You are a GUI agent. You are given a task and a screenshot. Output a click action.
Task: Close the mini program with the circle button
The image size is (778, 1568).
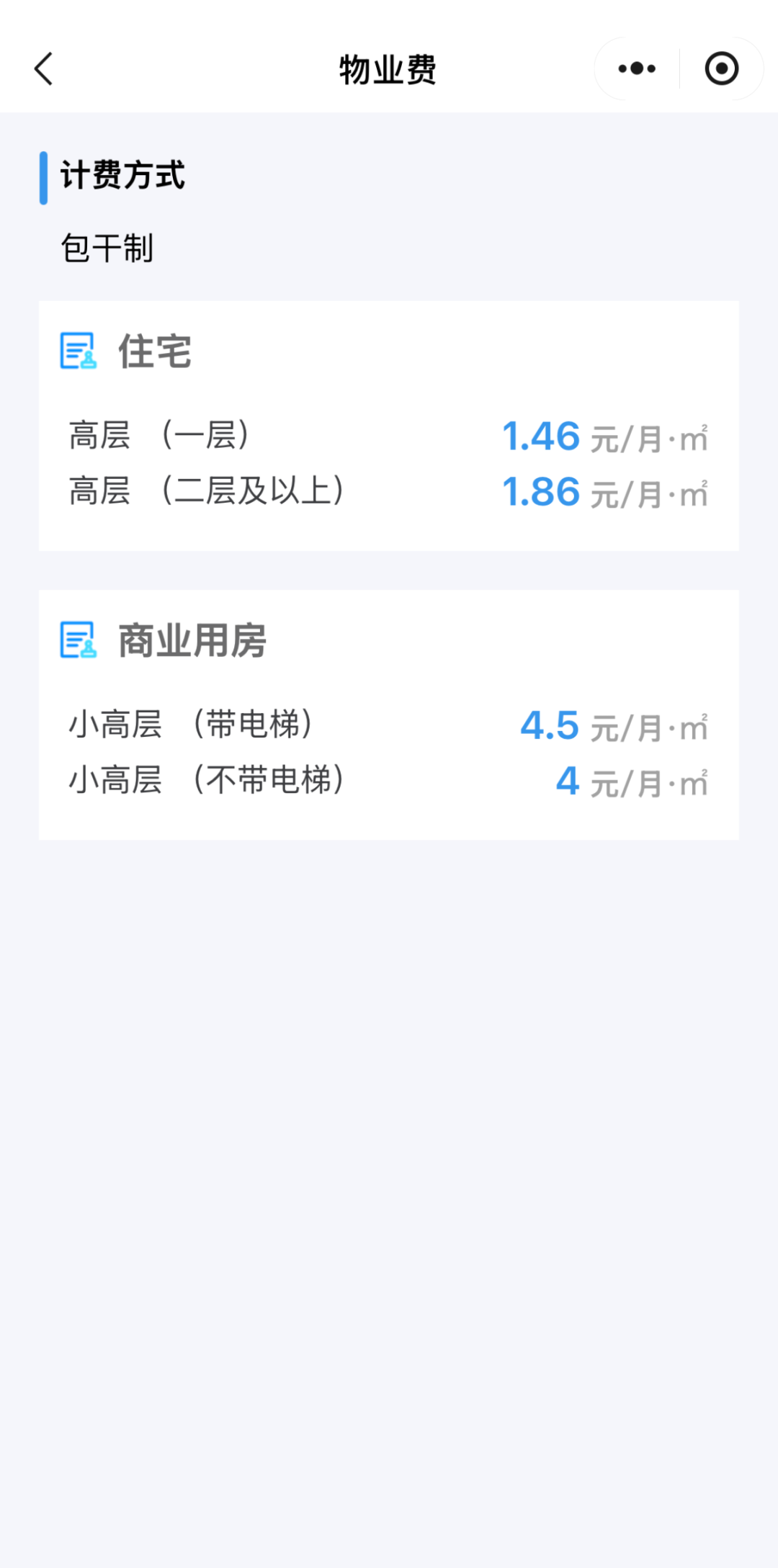click(721, 69)
